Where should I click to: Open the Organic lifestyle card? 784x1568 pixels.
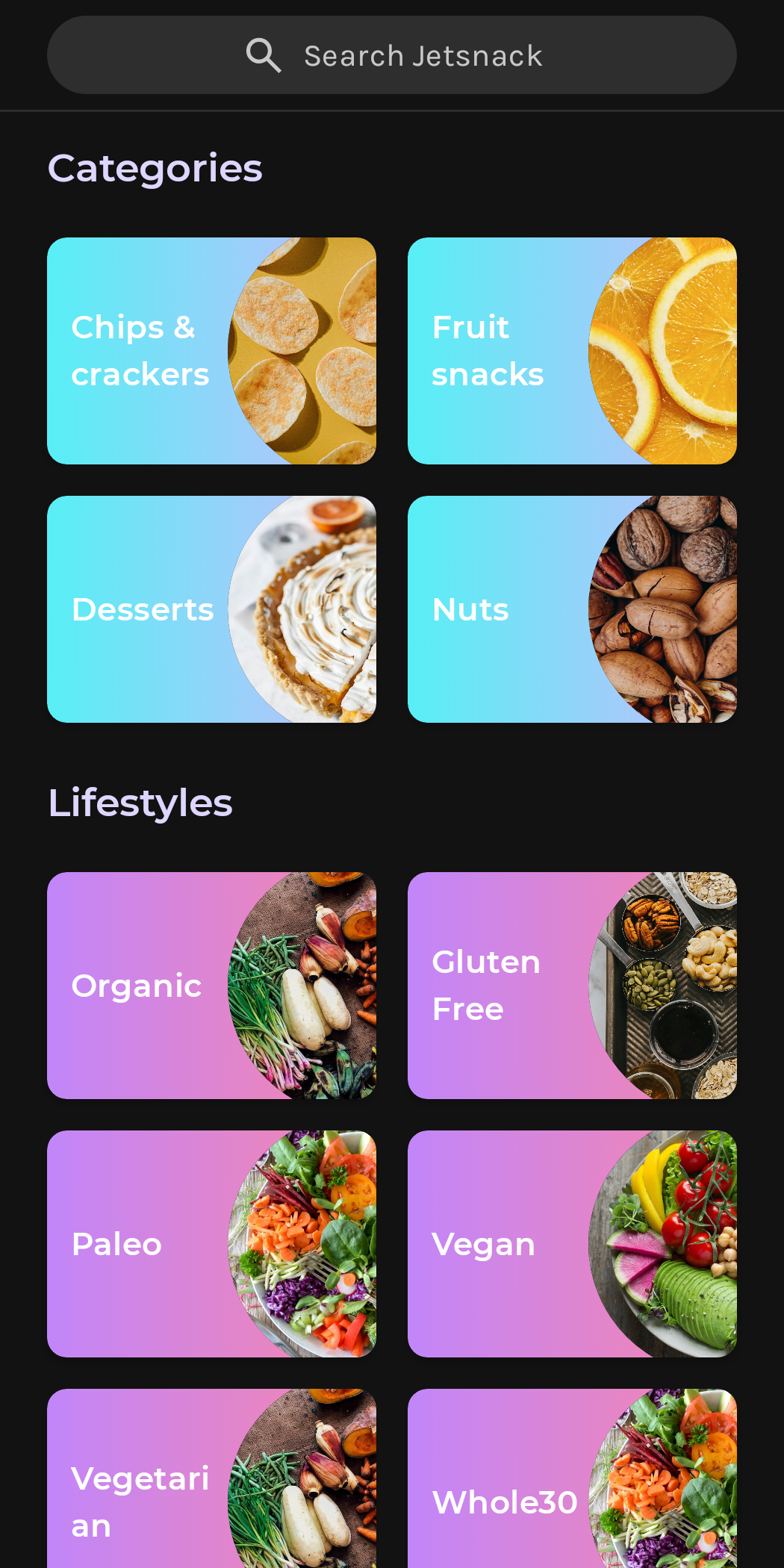[x=211, y=986]
